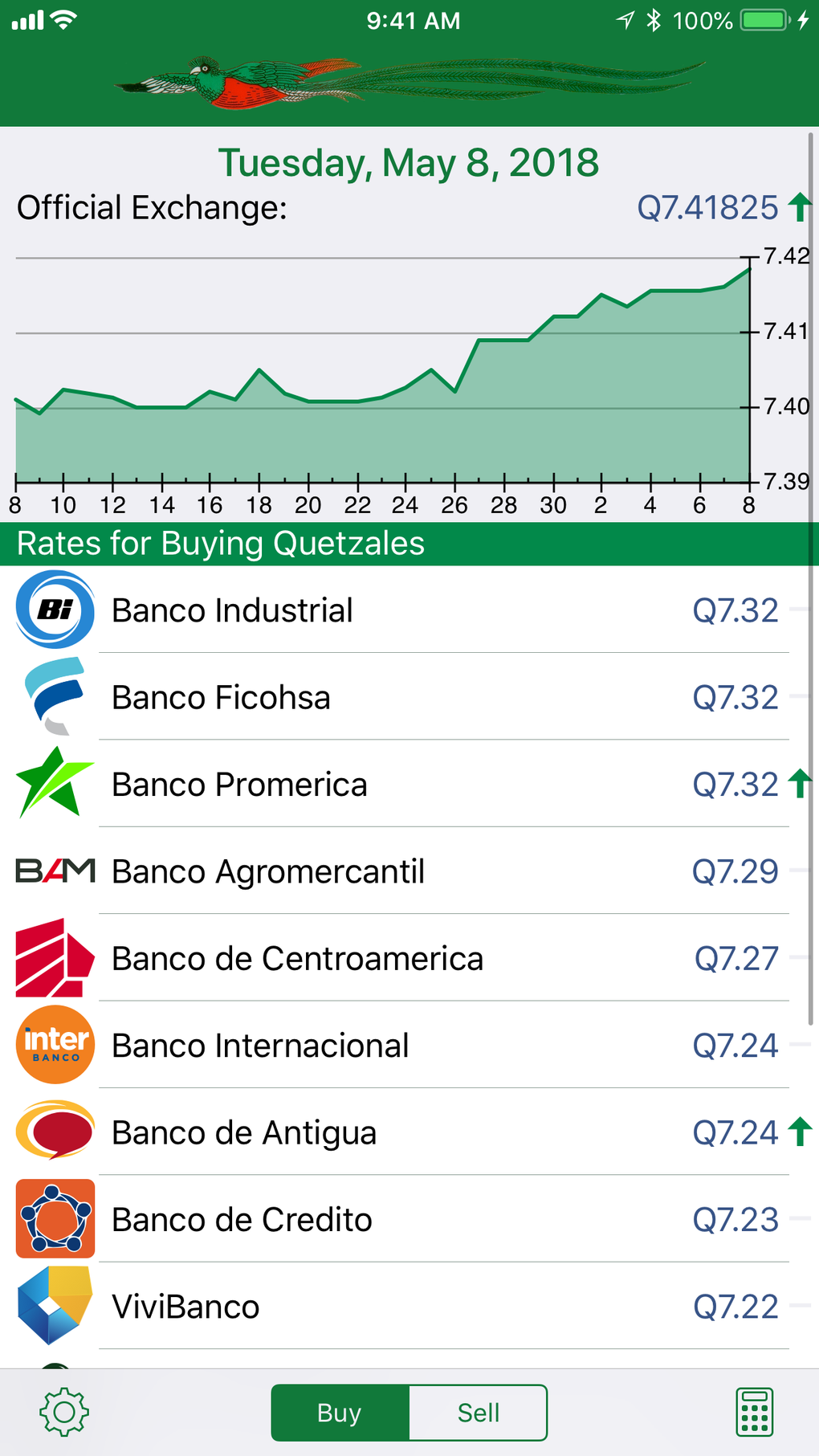View Banco de Antigua row
The width and height of the screenshot is (819, 1456).
coord(401,1132)
